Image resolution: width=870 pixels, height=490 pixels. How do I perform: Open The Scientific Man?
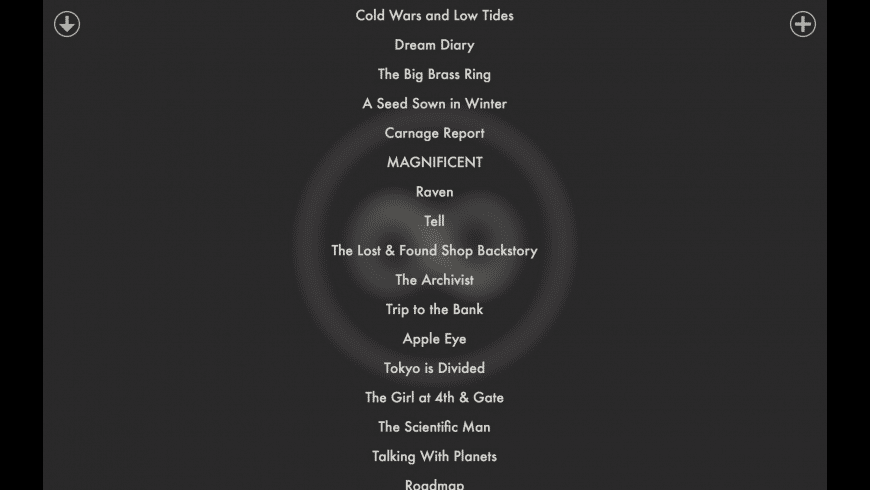[x=434, y=427]
